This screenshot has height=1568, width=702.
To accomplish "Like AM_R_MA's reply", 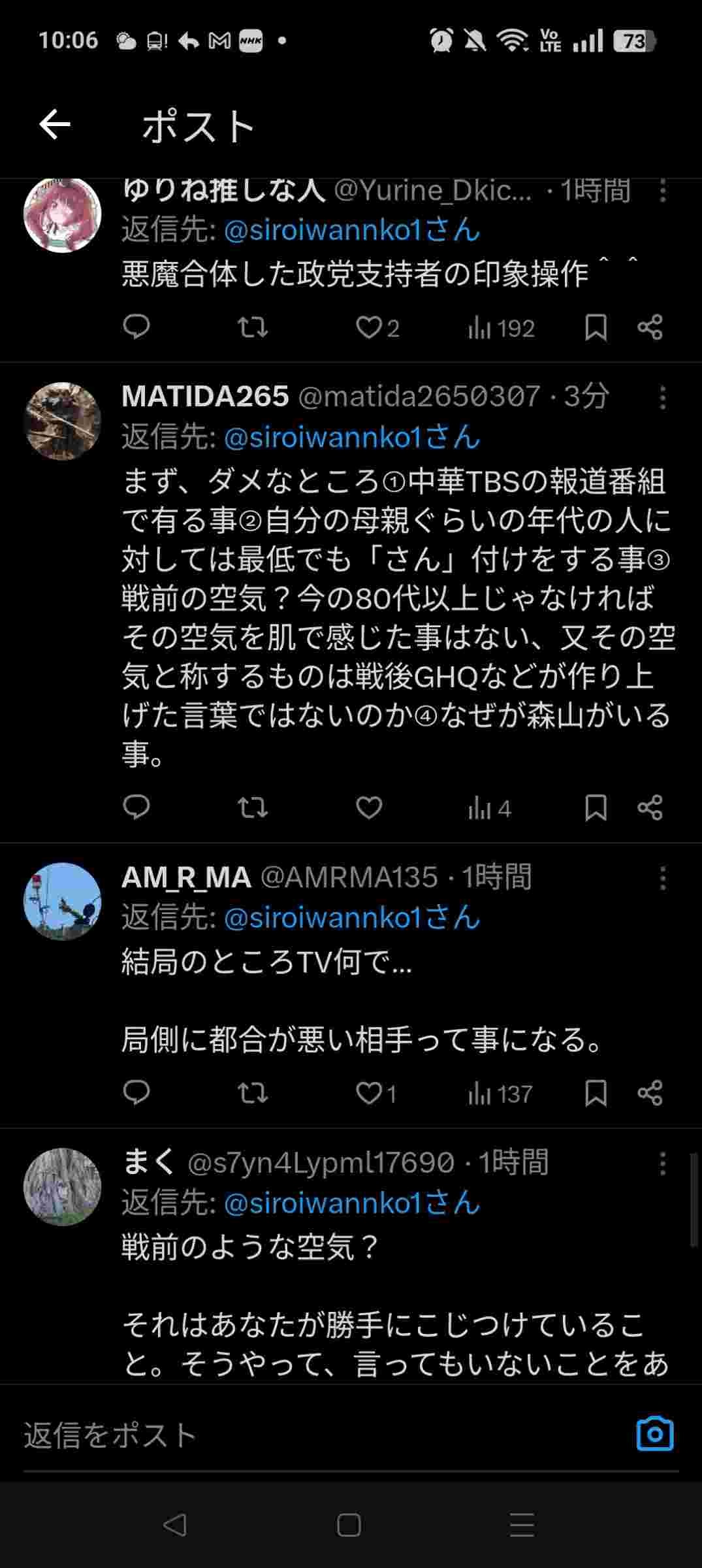I will (369, 1093).
